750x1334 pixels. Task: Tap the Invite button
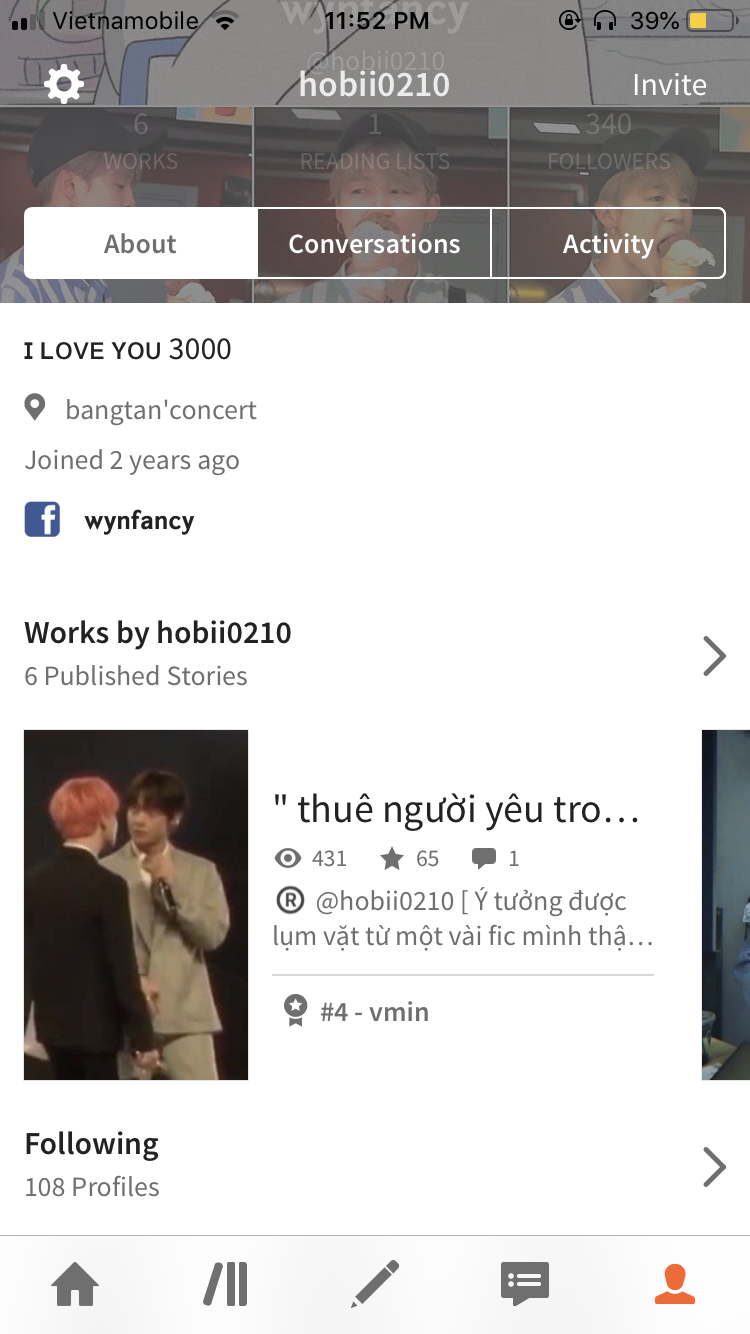[669, 85]
